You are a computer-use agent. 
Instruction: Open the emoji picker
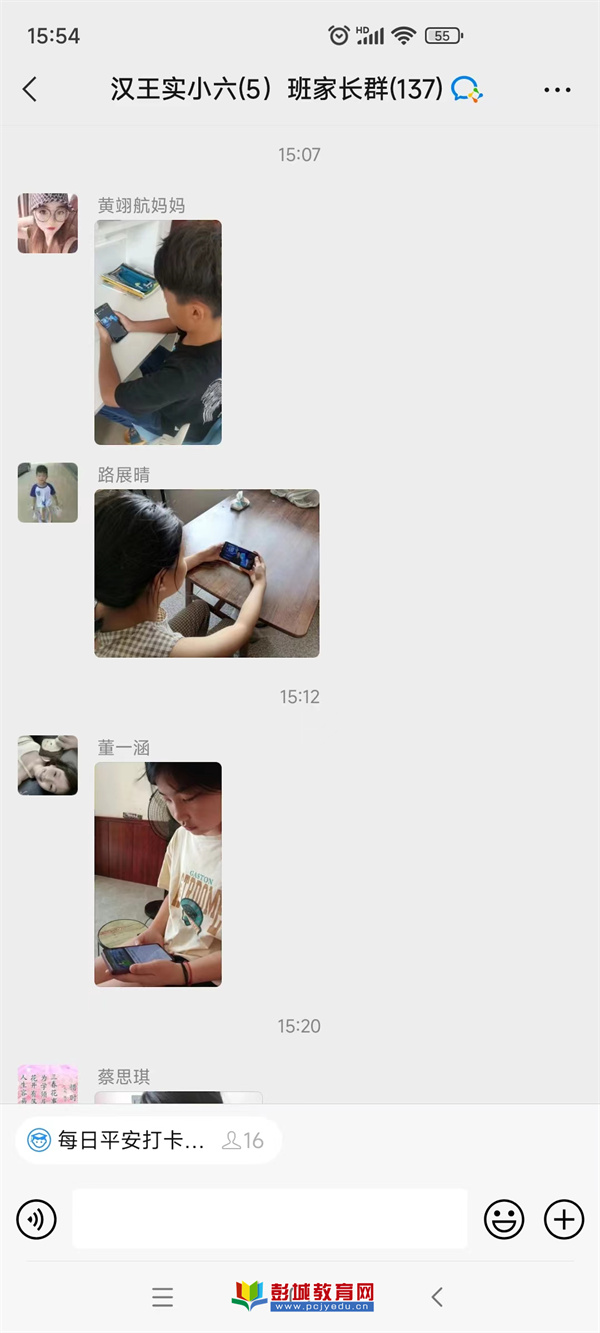pos(504,1219)
